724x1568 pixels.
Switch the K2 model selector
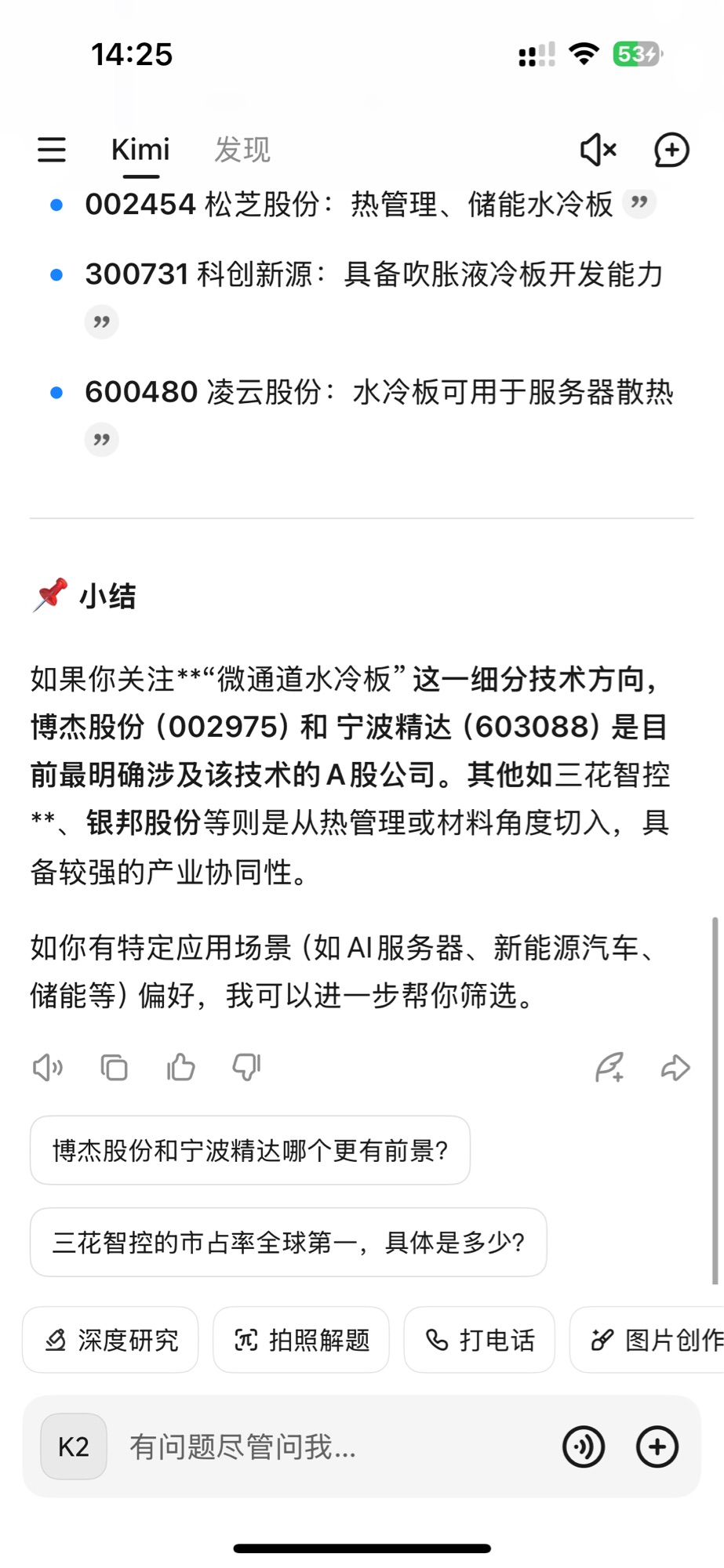(74, 1446)
